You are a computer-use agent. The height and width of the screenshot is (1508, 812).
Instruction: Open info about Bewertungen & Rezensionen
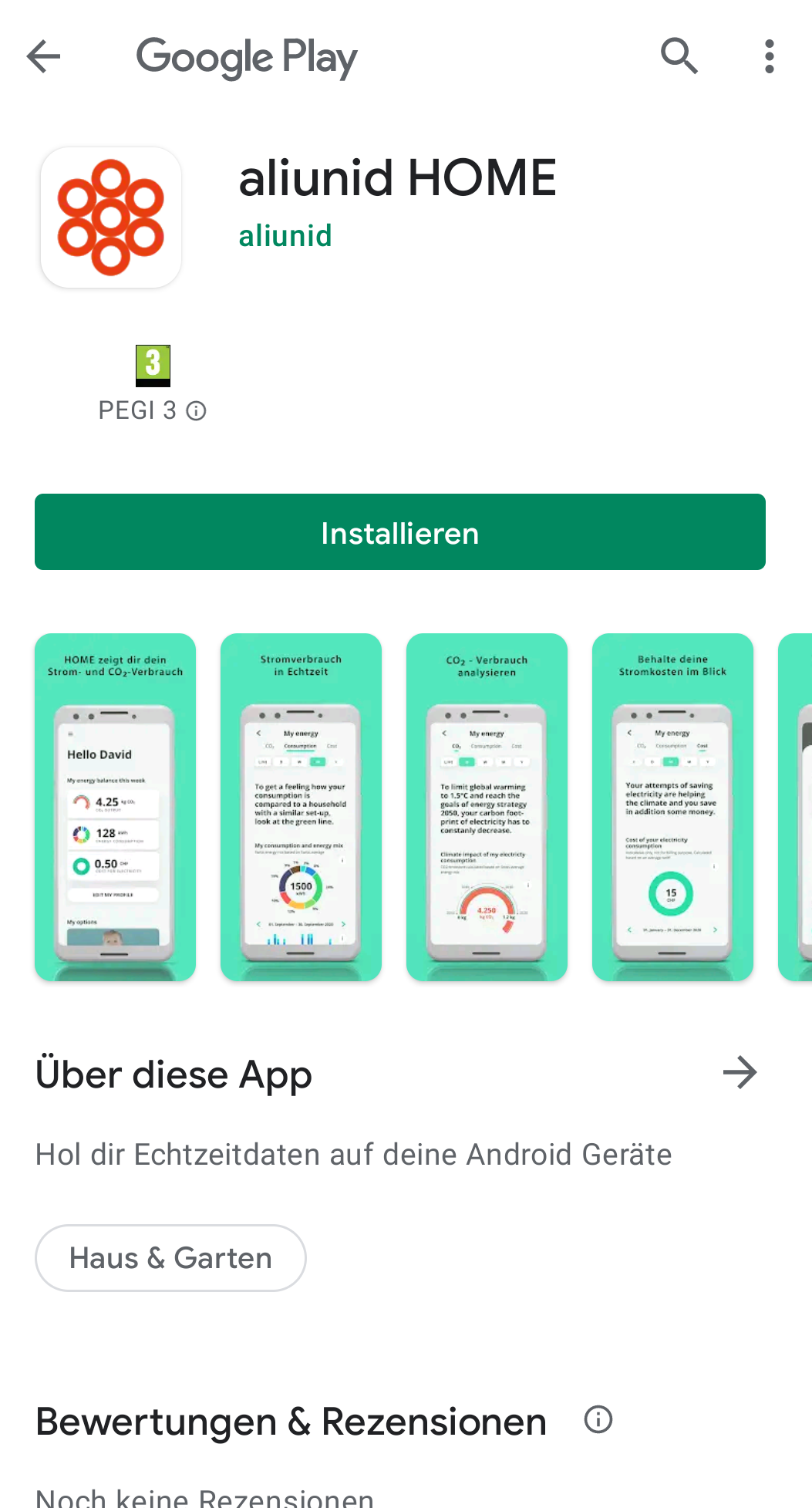click(x=598, y=1419)
